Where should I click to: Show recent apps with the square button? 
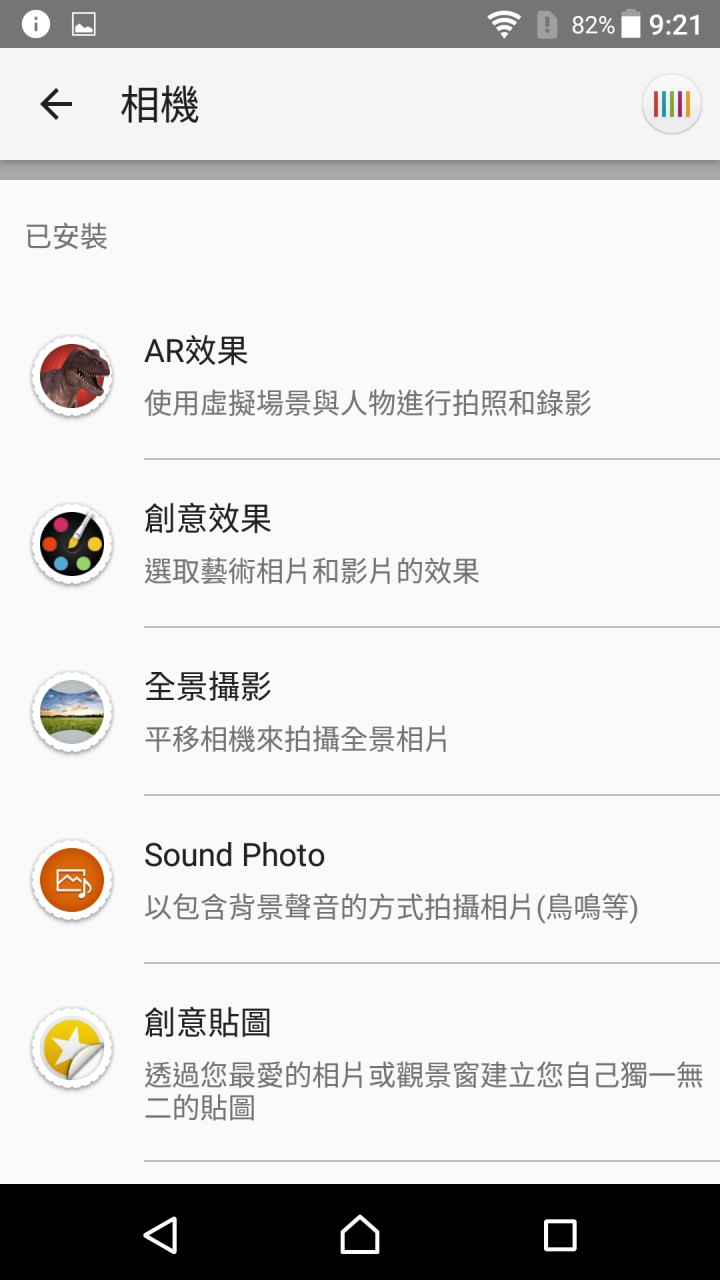click(x=560, y=1234)
